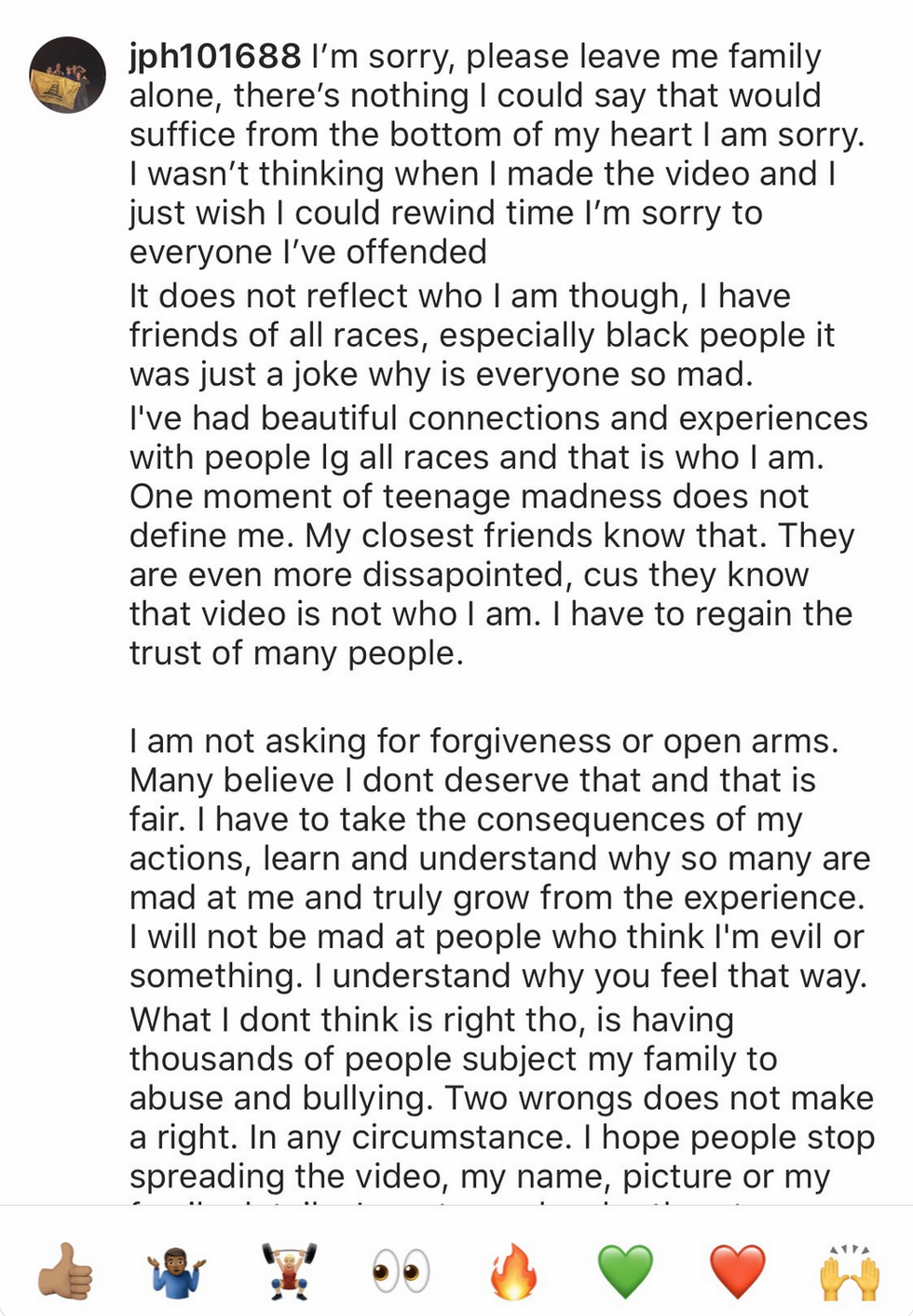Insert the eyes emoji
Viewport: 913px width, 1316px height.
click(401, 1271)
